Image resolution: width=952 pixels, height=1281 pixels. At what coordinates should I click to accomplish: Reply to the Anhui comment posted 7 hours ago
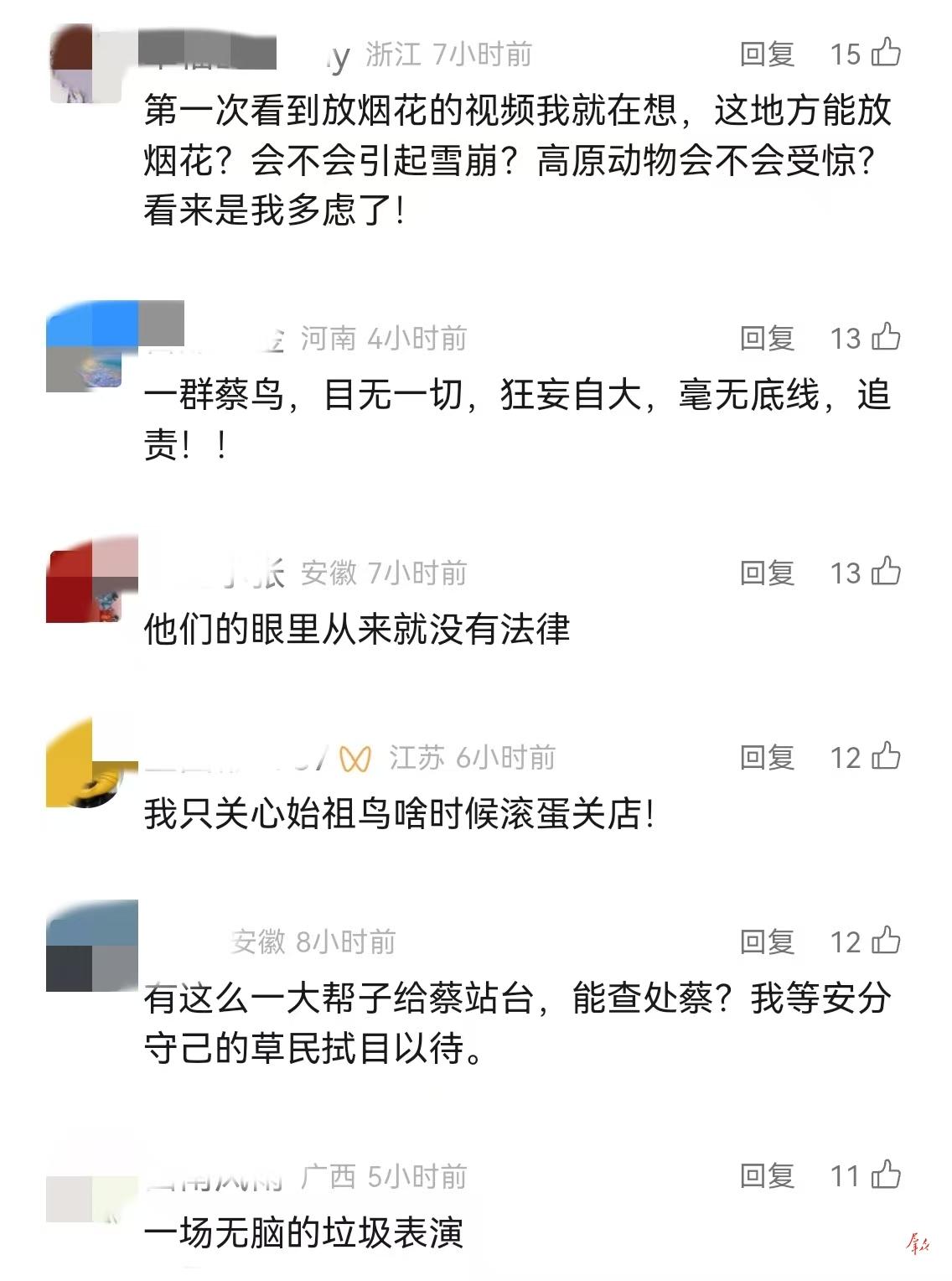pyautogui.click(x=766, y=573)
